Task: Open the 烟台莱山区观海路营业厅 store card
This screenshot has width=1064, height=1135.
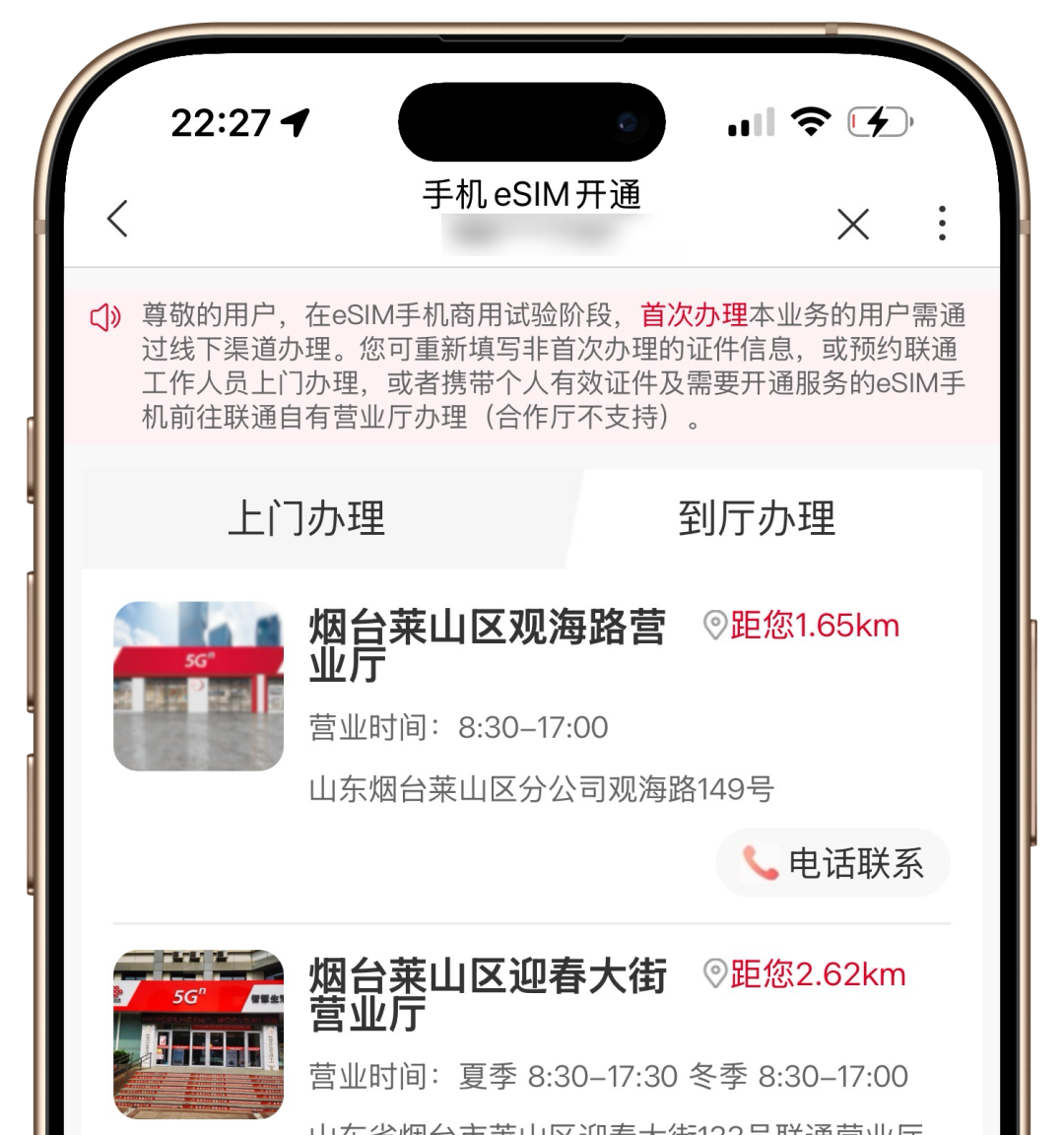Action: (488, 645)
